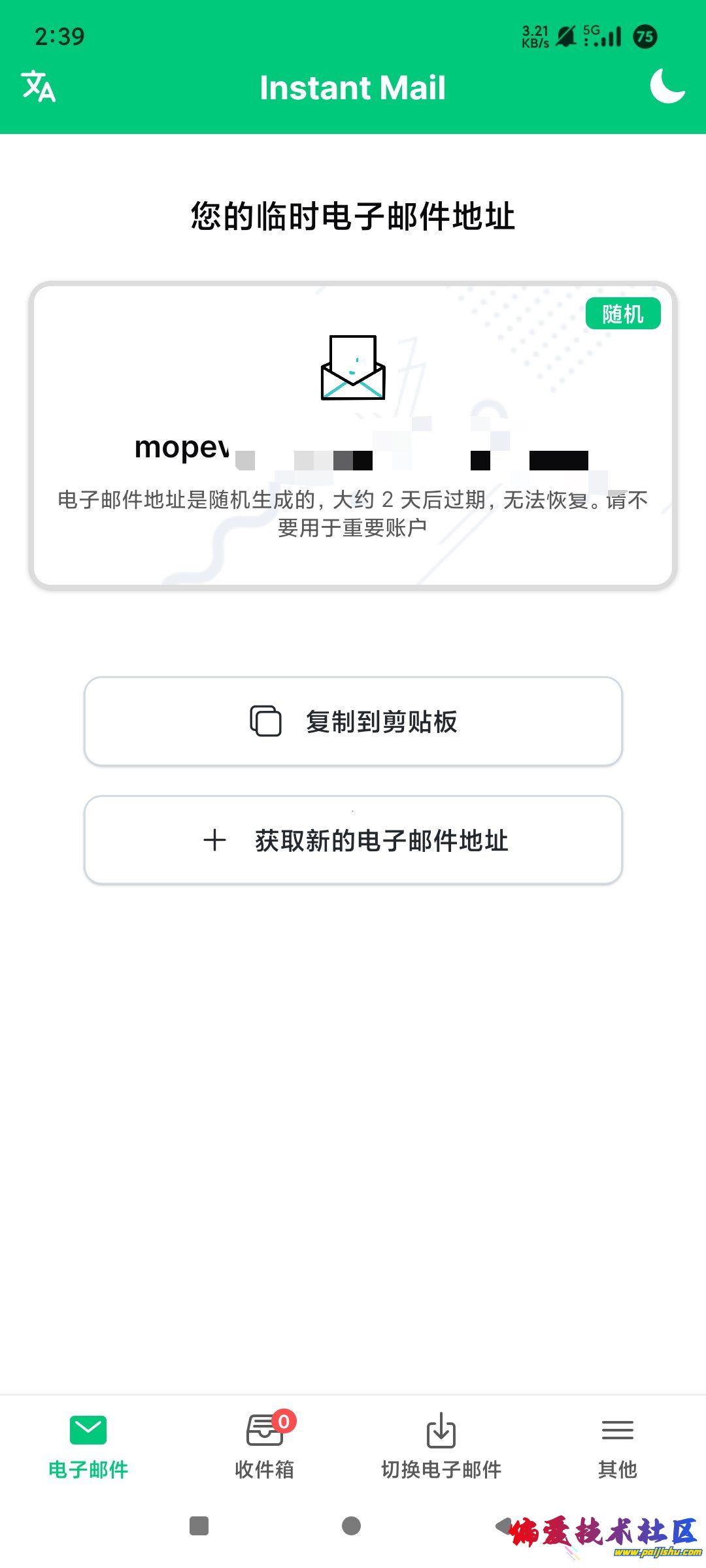Toggle dark mode with the moon icon
The height and width of the screenshot is (1568, 706).
667,86
